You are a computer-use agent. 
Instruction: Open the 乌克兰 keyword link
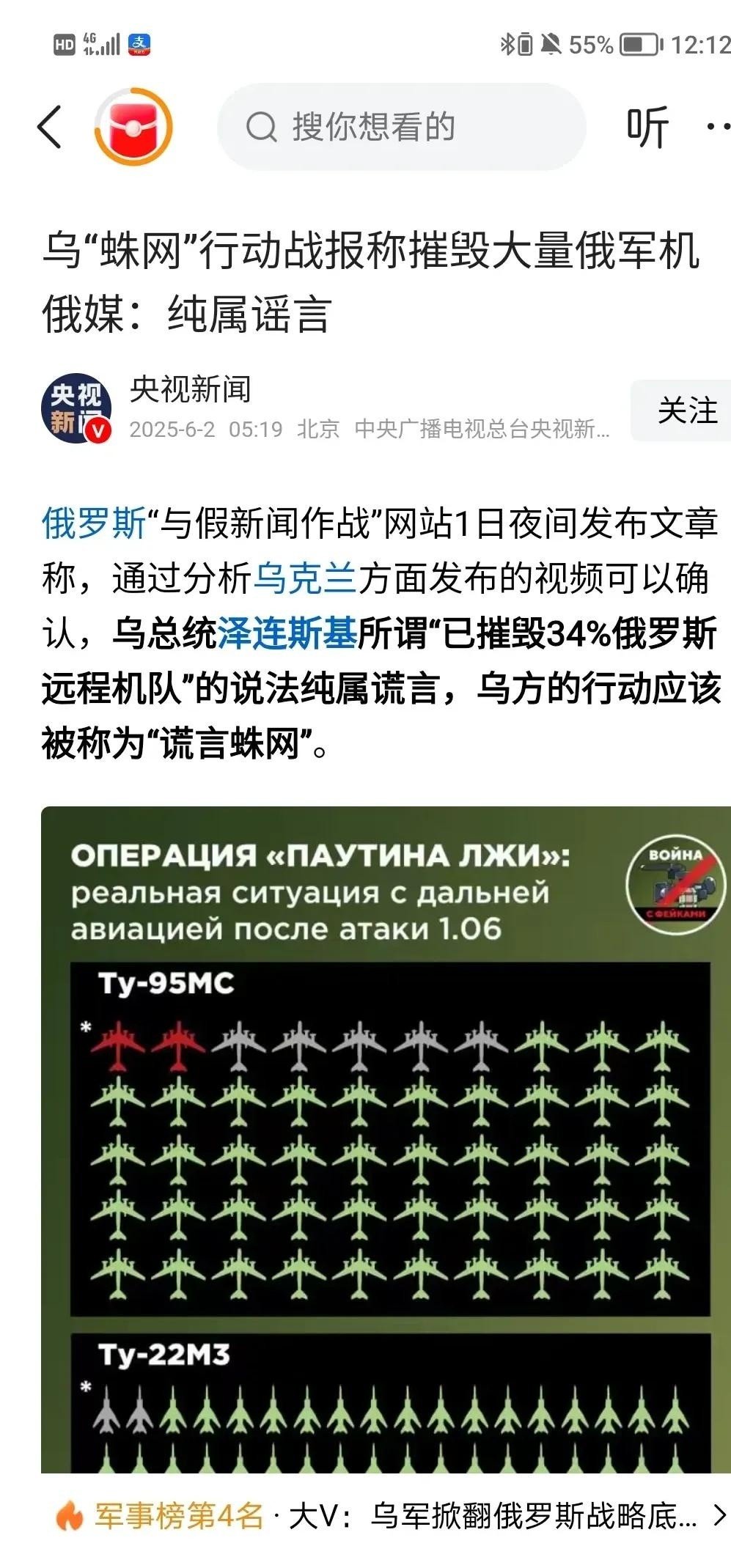pos(305,578)
